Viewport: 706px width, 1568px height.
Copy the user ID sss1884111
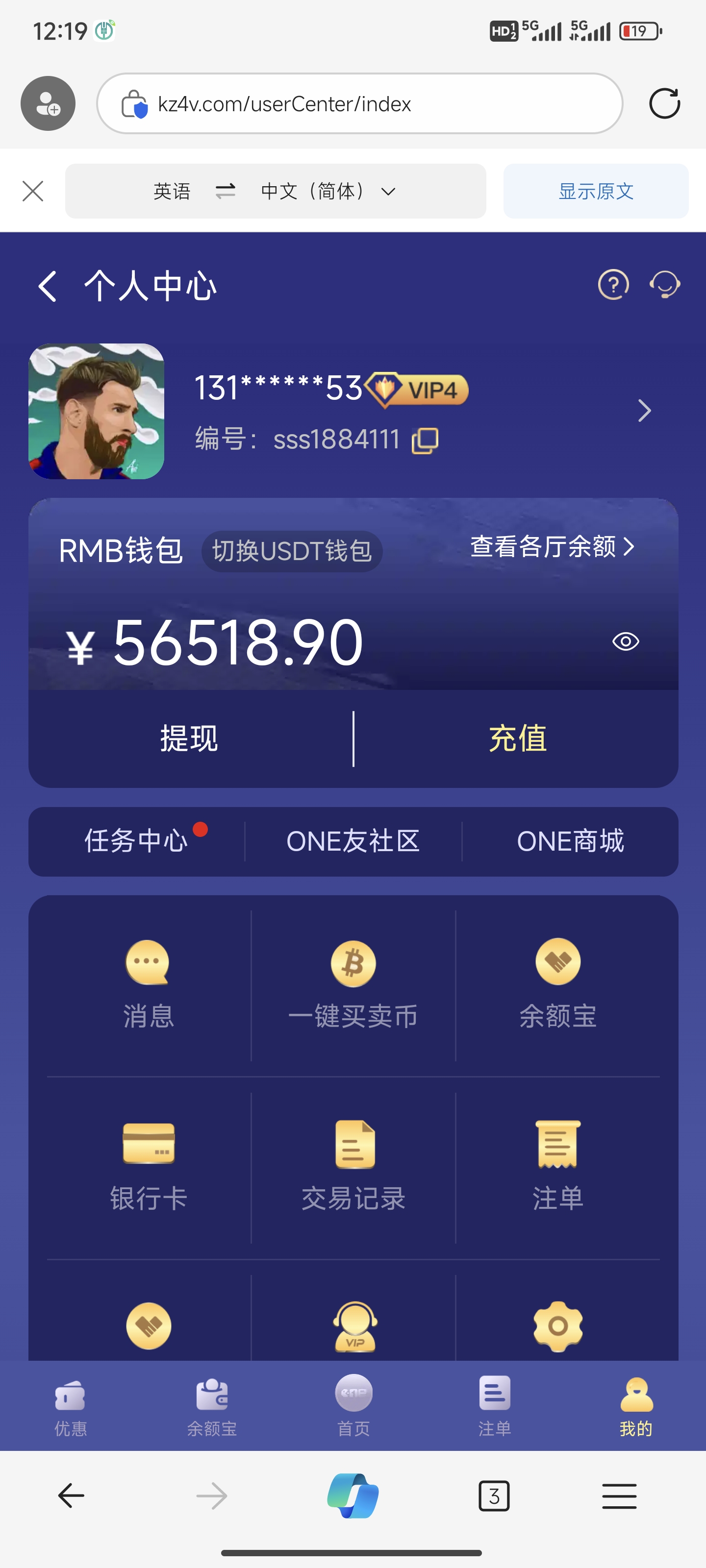425,440
